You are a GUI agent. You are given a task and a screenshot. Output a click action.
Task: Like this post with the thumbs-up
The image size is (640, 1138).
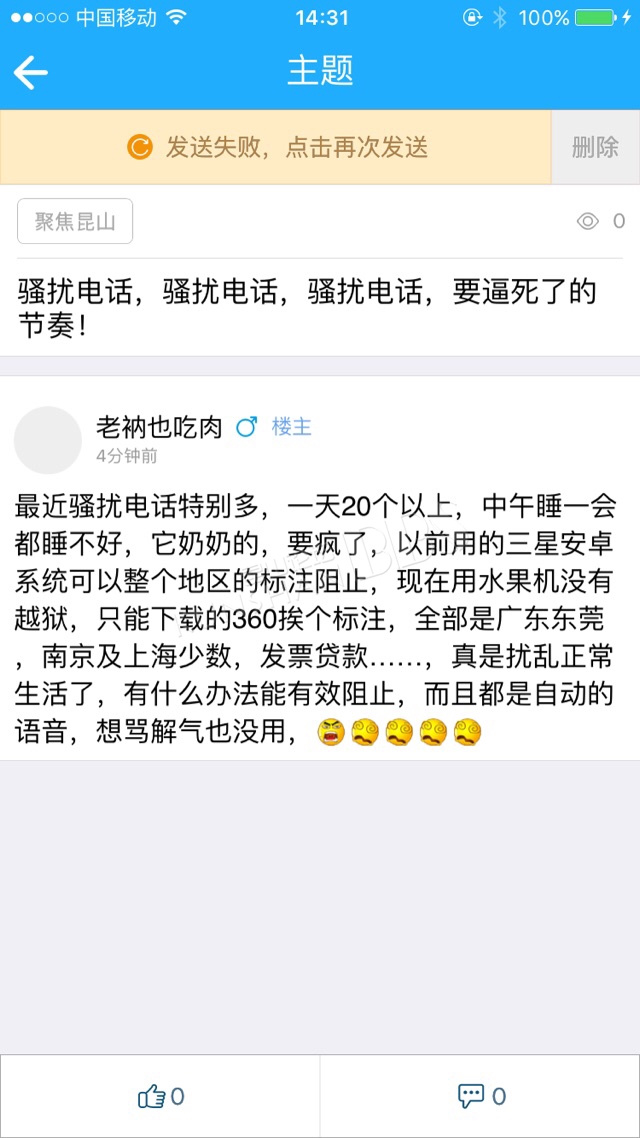click(x=160, y=1096)
